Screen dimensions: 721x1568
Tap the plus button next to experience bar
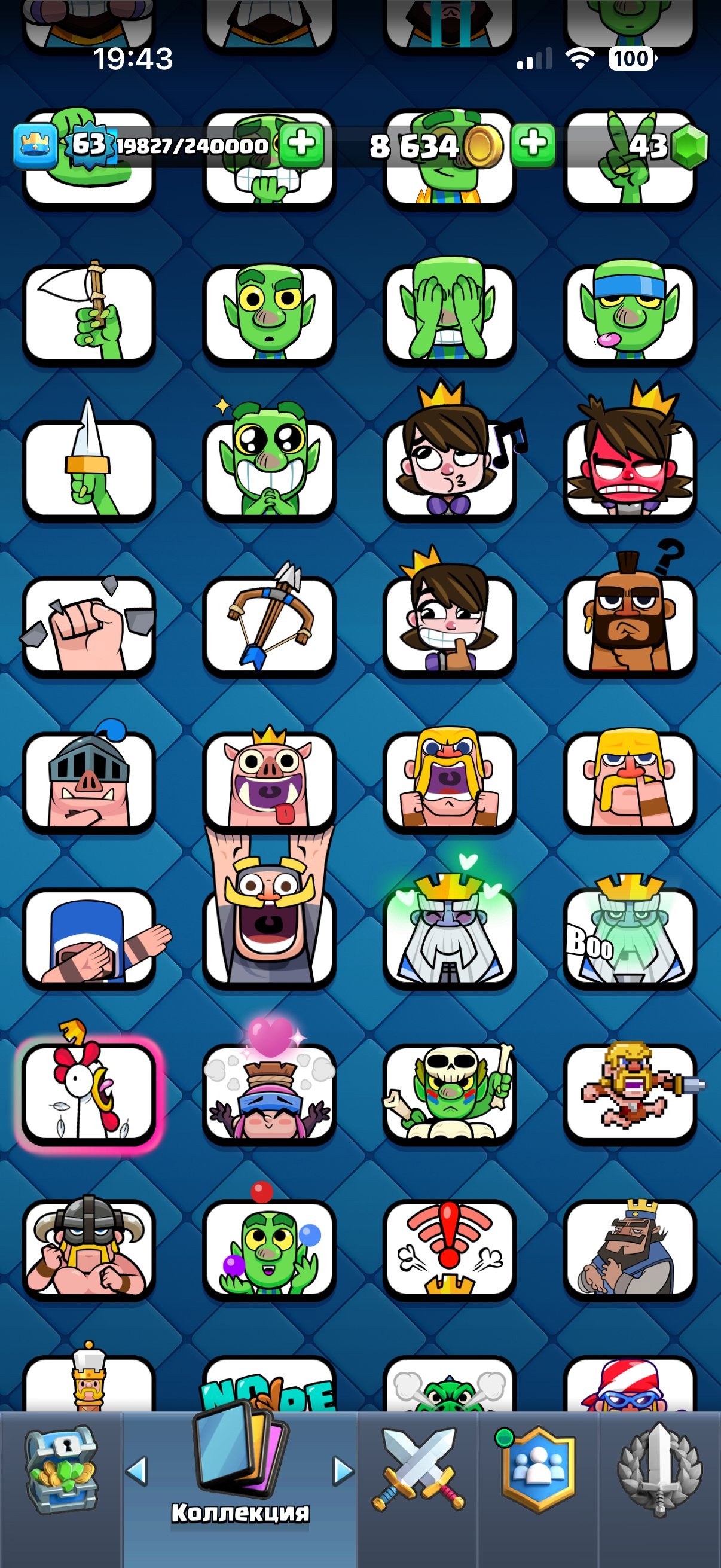(x=302, y=145)
